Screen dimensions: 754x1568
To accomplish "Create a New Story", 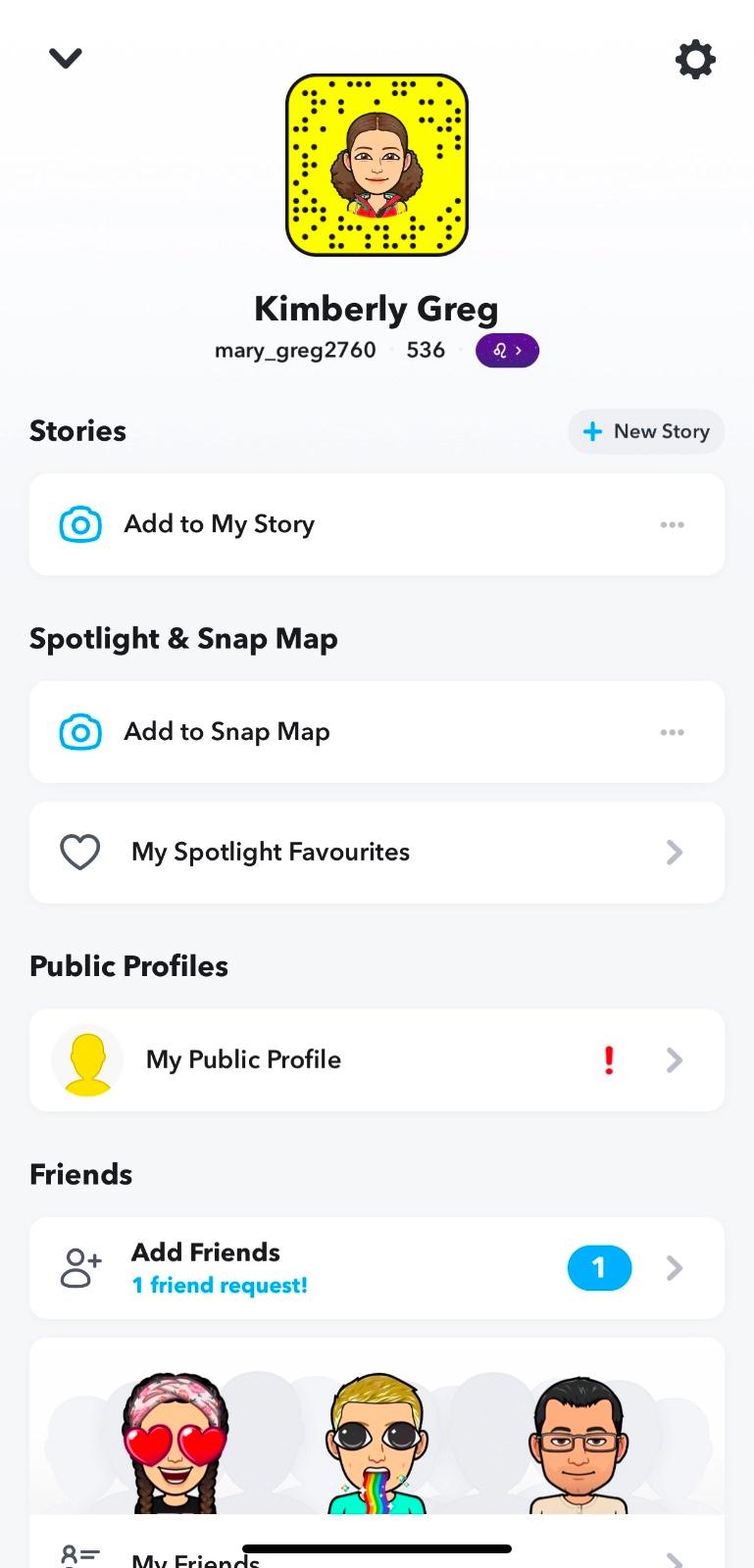I will coord(646,431).
